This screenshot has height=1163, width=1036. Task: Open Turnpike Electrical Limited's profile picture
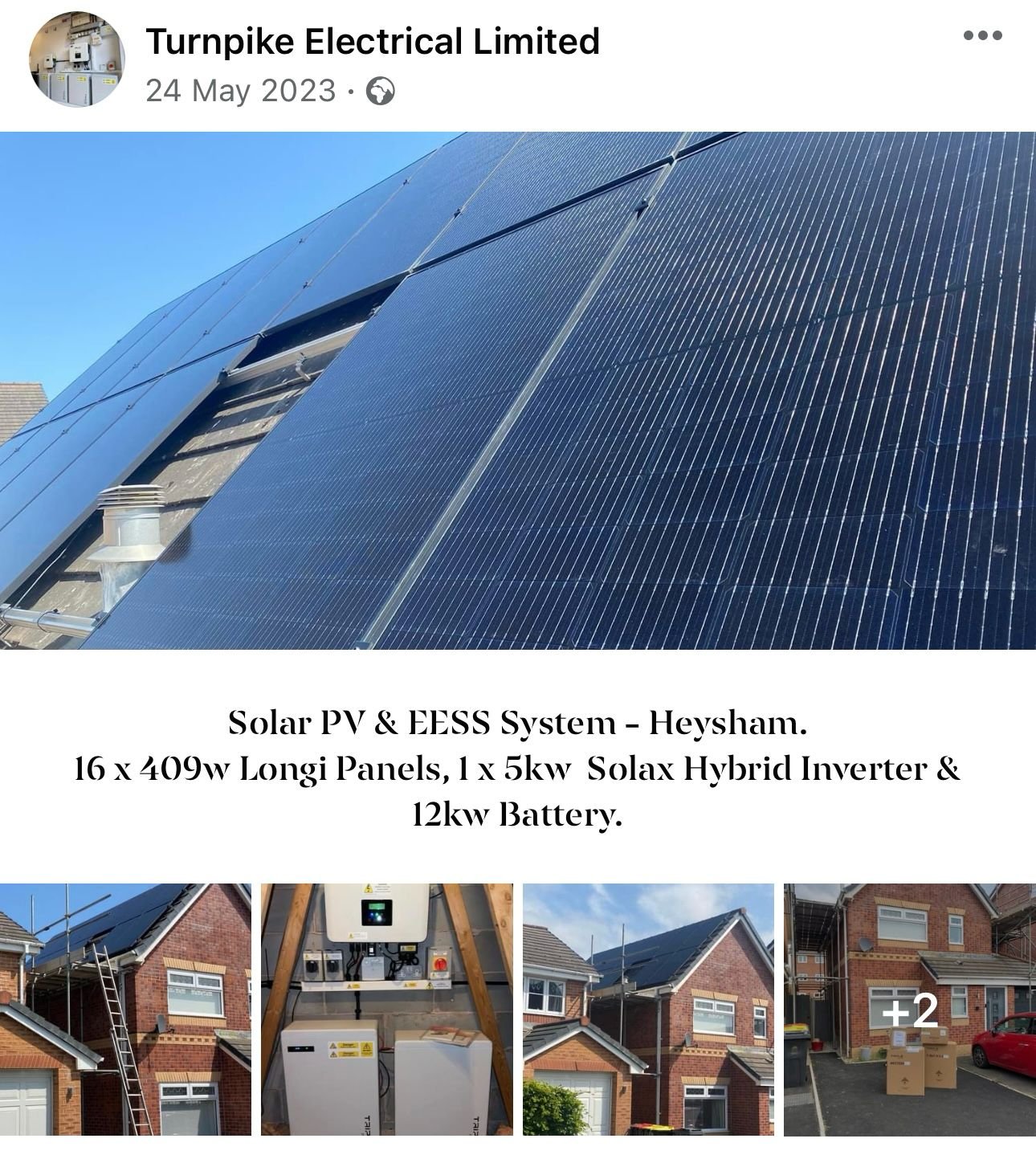coord(77,59)
